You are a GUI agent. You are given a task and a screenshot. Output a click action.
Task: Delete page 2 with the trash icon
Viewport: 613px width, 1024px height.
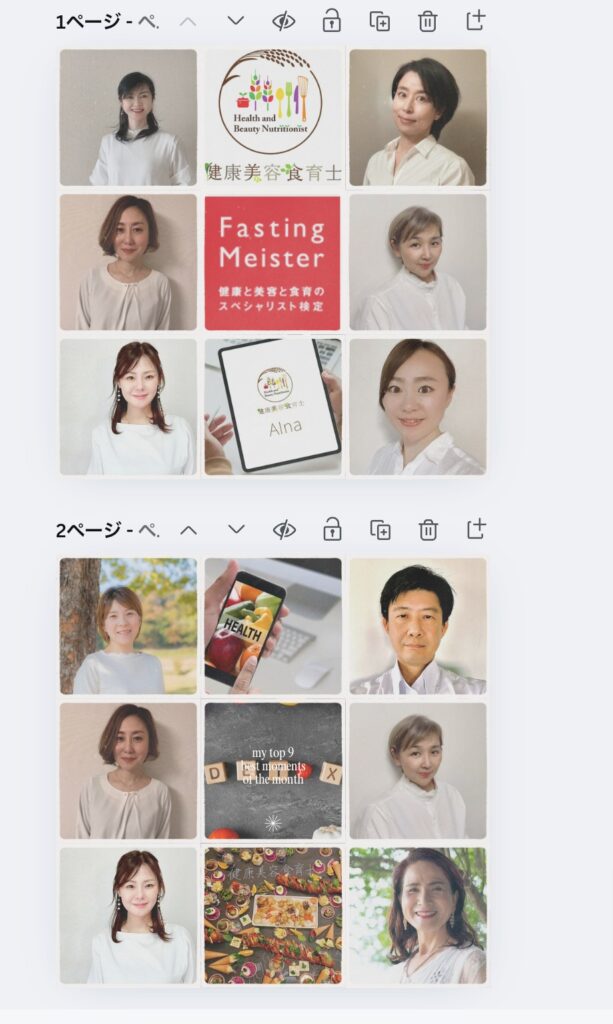click(428, 529)
